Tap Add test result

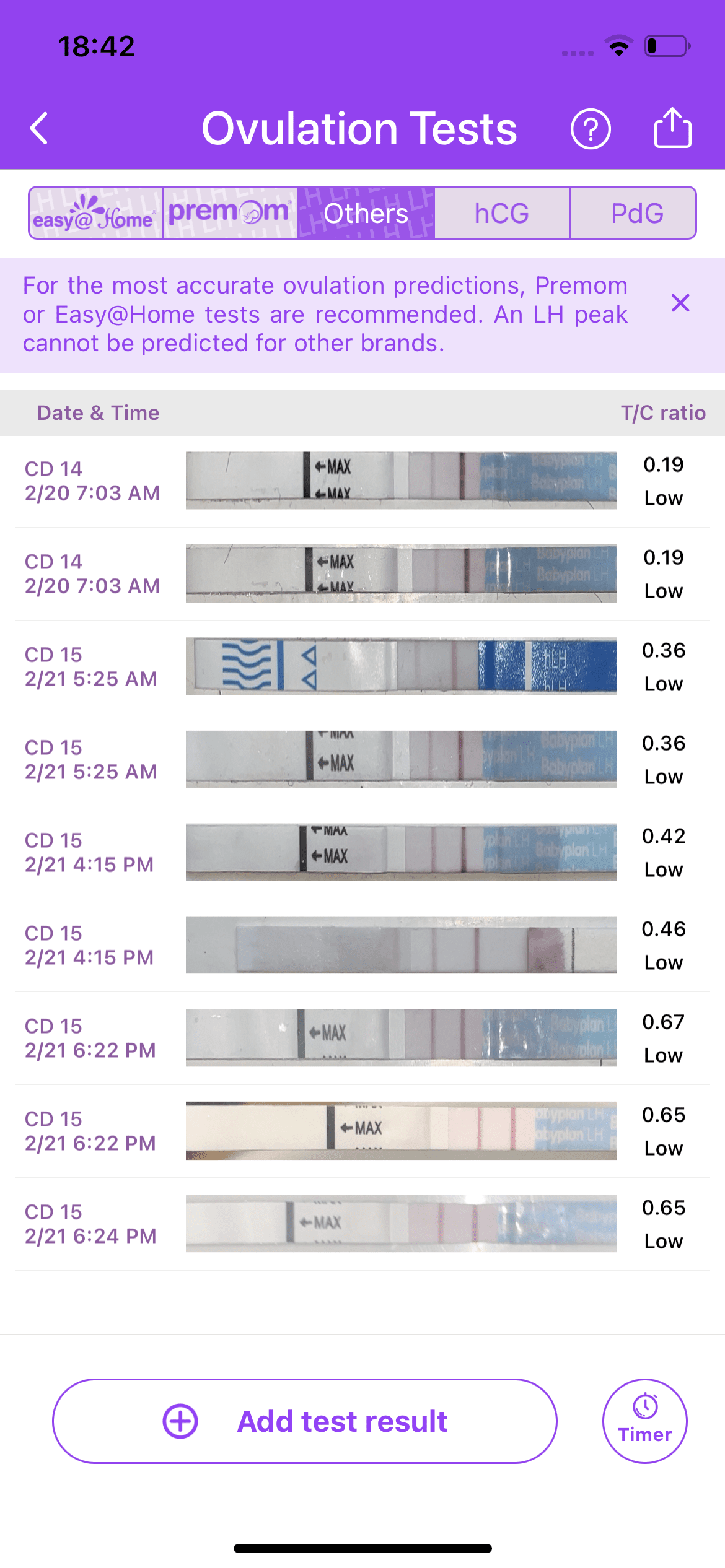click(x=305, y=1421)
